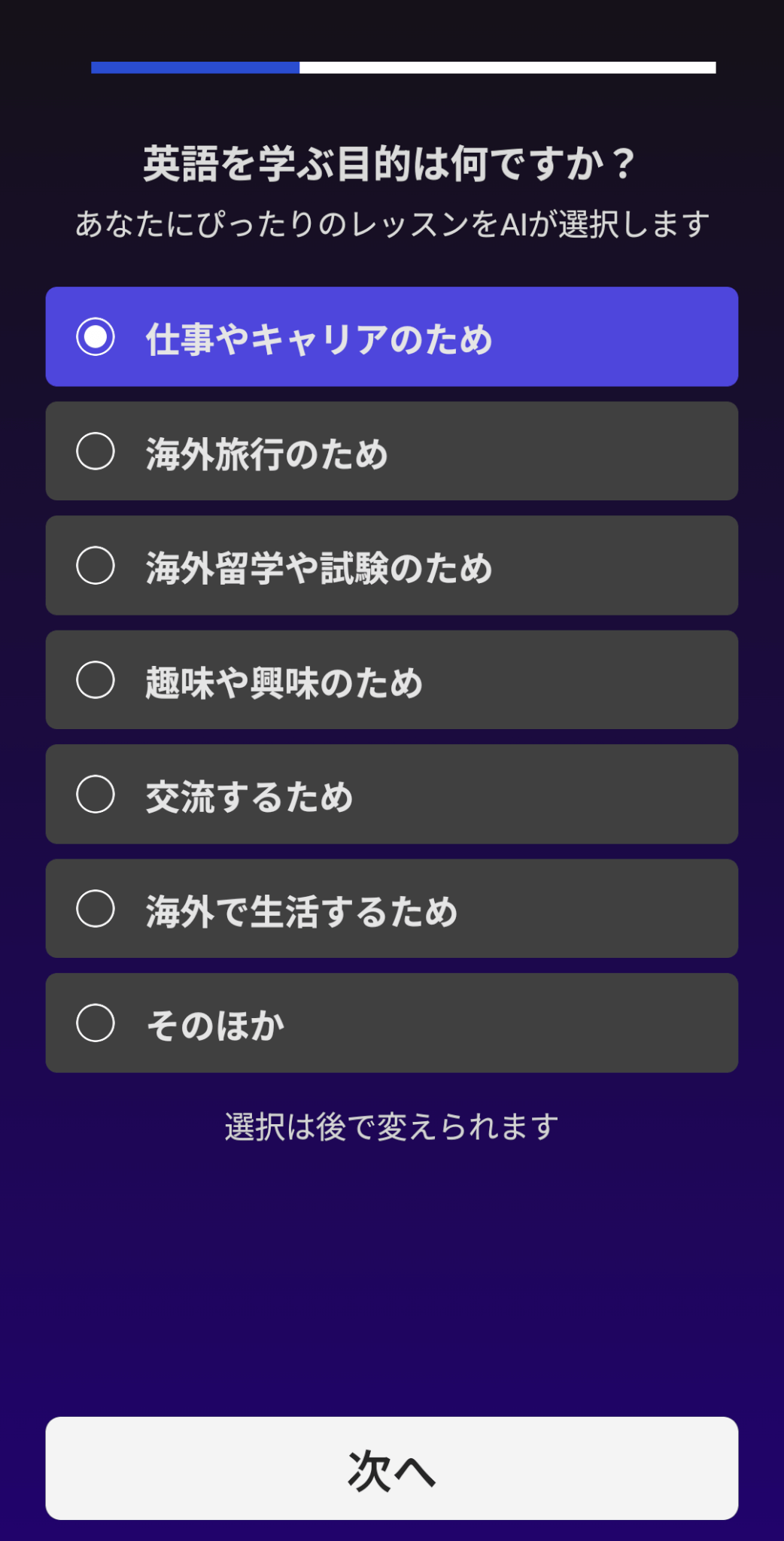
Task: Continue with the 次へ button
Action: click(391, 1469)
